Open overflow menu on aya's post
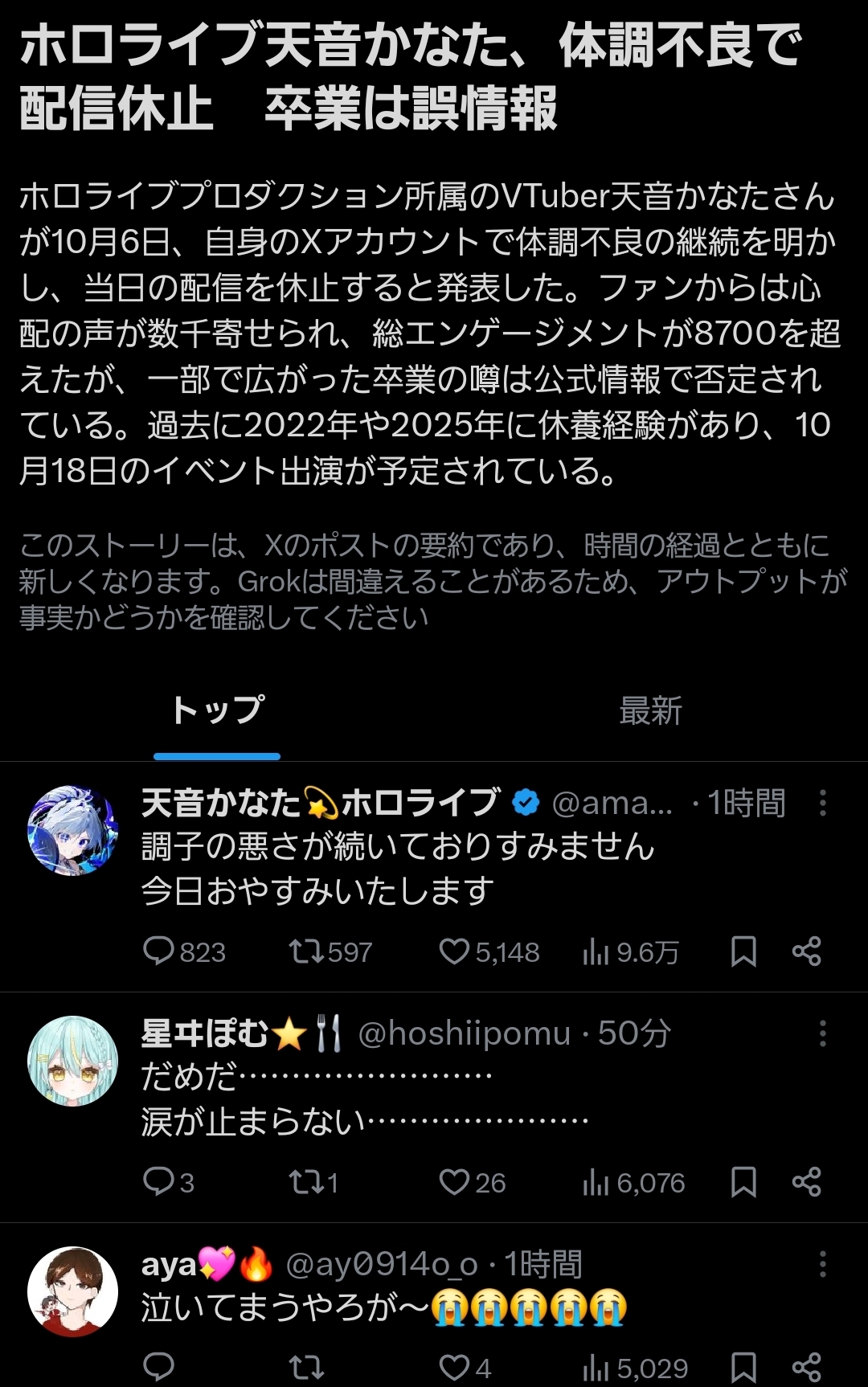The height and width of the screenshot is (1387, 868). pyautogui.click(x=822, y=1264)
